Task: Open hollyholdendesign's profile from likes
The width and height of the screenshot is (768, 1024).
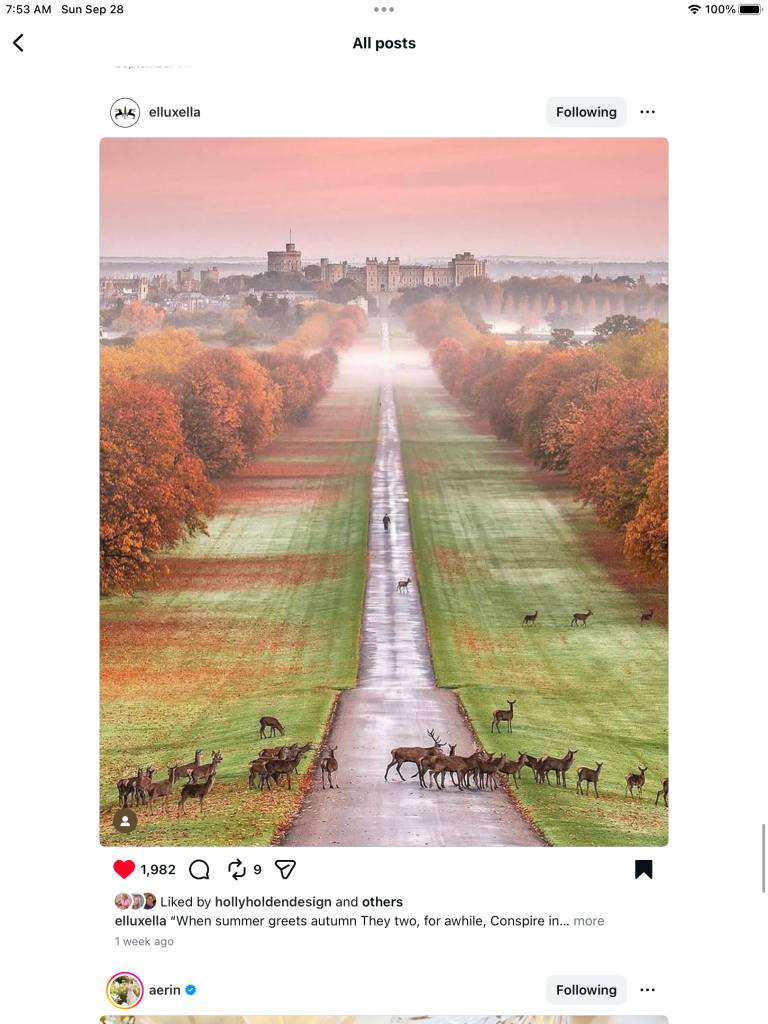Action: (273, 901)
